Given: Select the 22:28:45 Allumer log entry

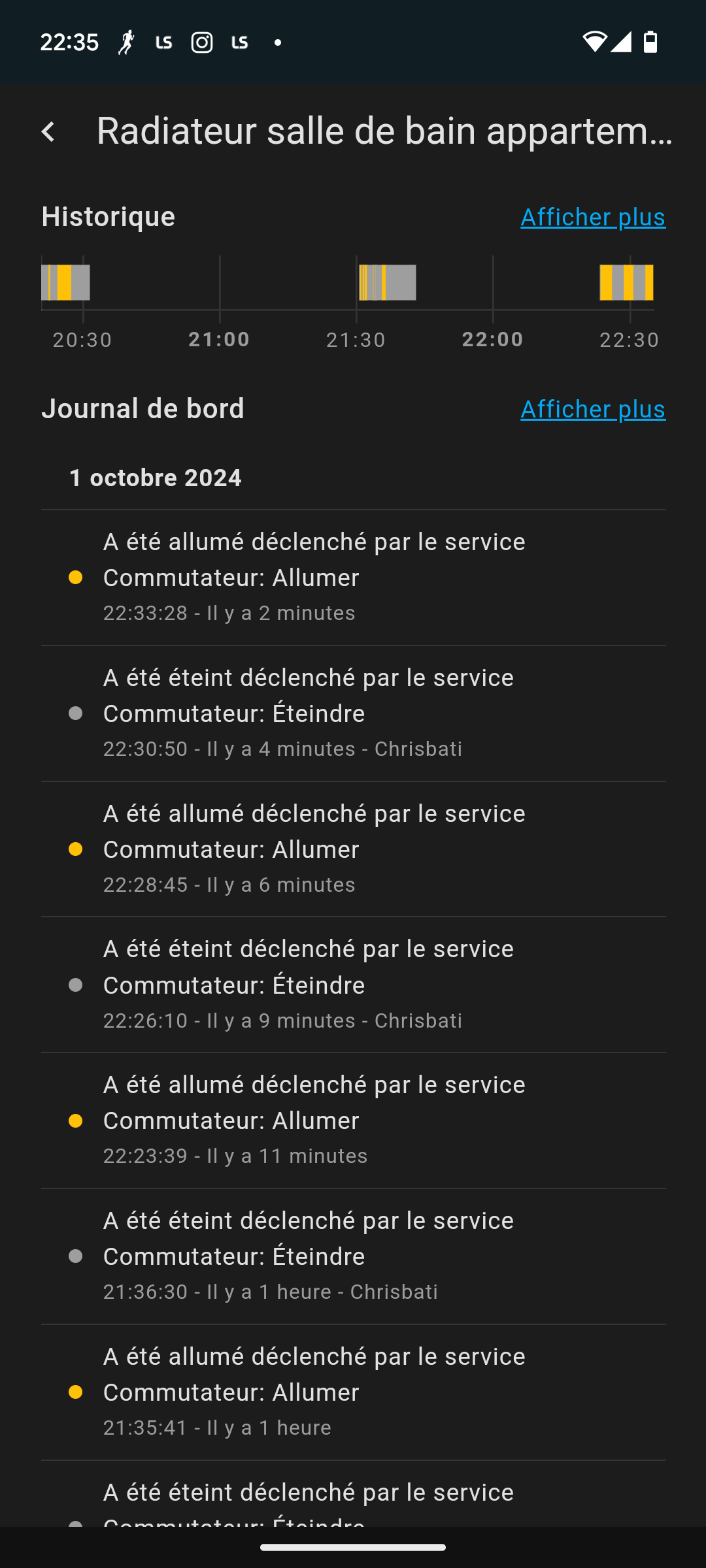Looking at the screenshot, I should [354, 849].
